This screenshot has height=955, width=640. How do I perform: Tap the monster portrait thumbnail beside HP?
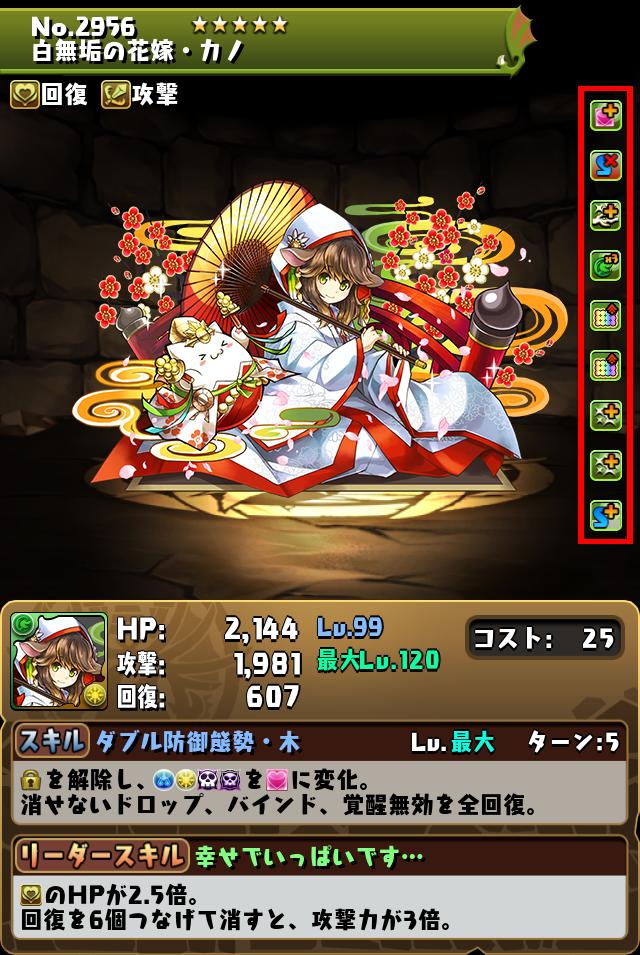(x=58, y=661)
